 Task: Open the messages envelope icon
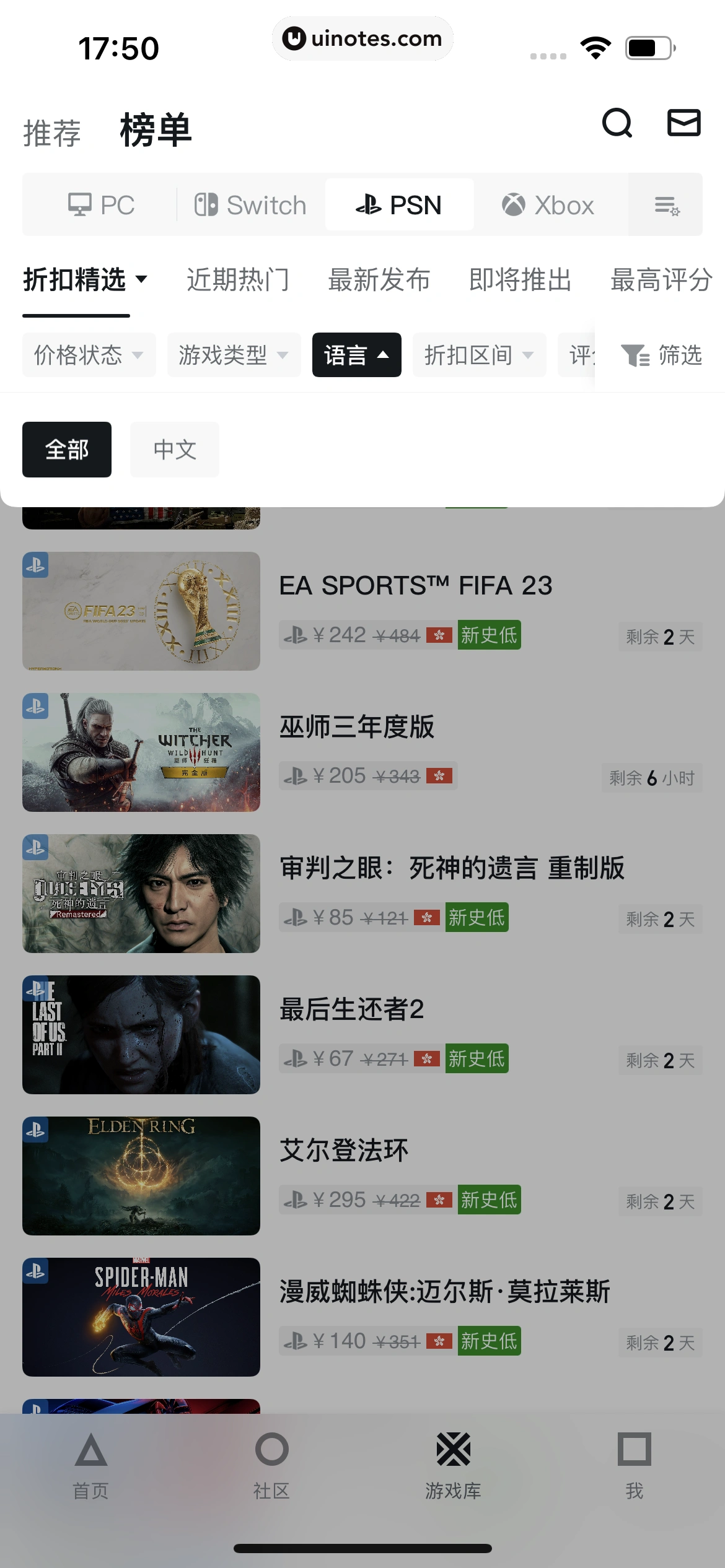pyautogui.click(x=683, y=123)
